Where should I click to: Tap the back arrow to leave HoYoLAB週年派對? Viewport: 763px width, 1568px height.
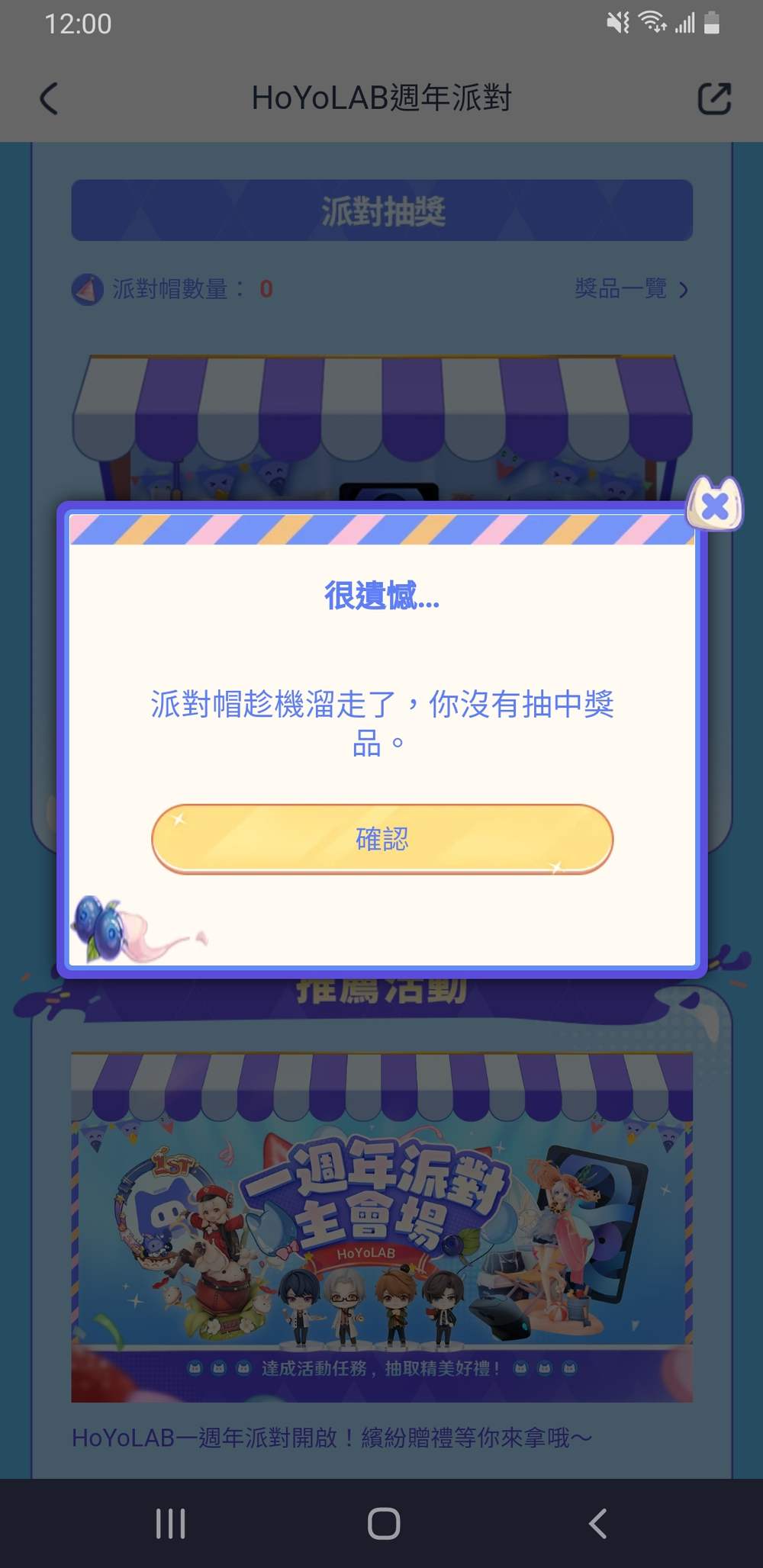[x=48, y=99]
